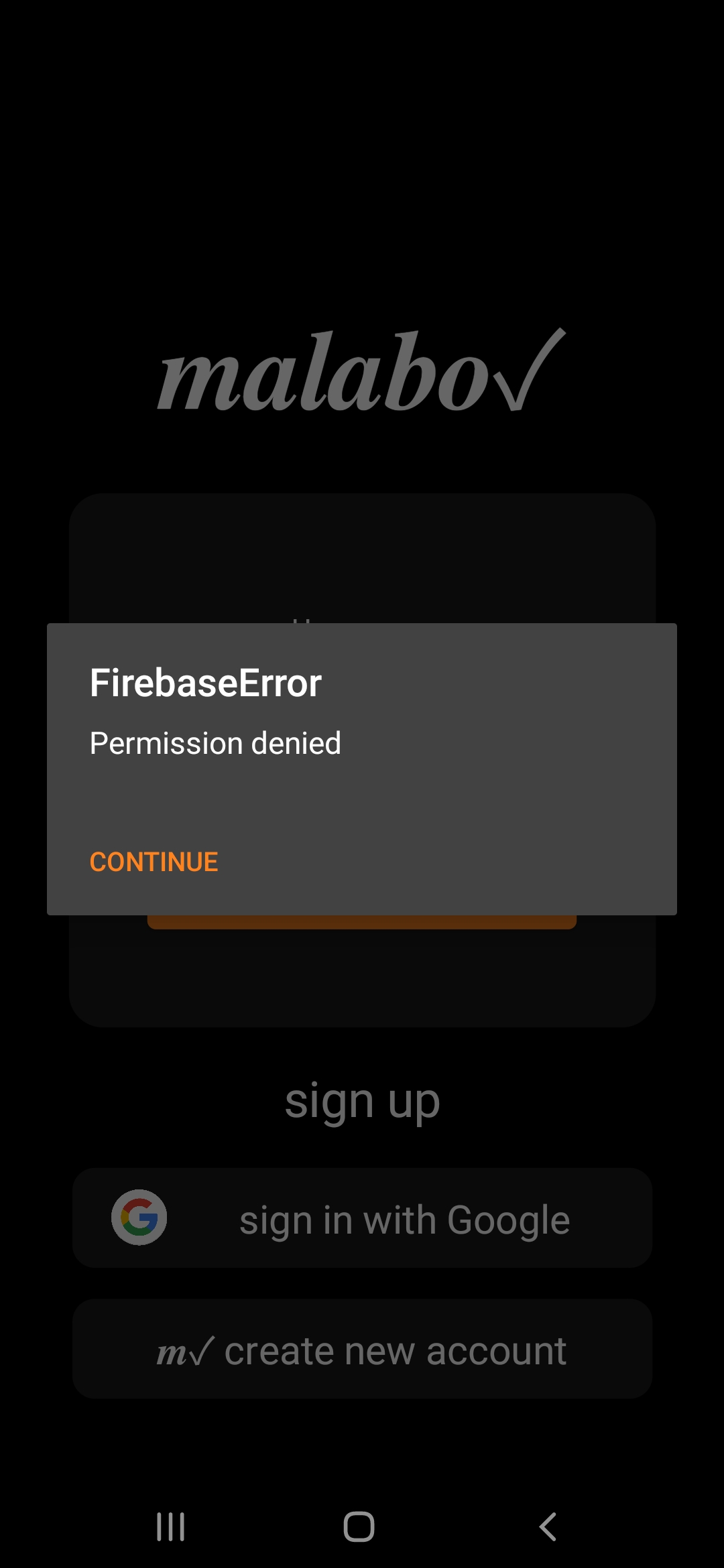The height and width of the screenshot is (1568, 724).
Task: Go back using the system back button
Action: 548,1527
